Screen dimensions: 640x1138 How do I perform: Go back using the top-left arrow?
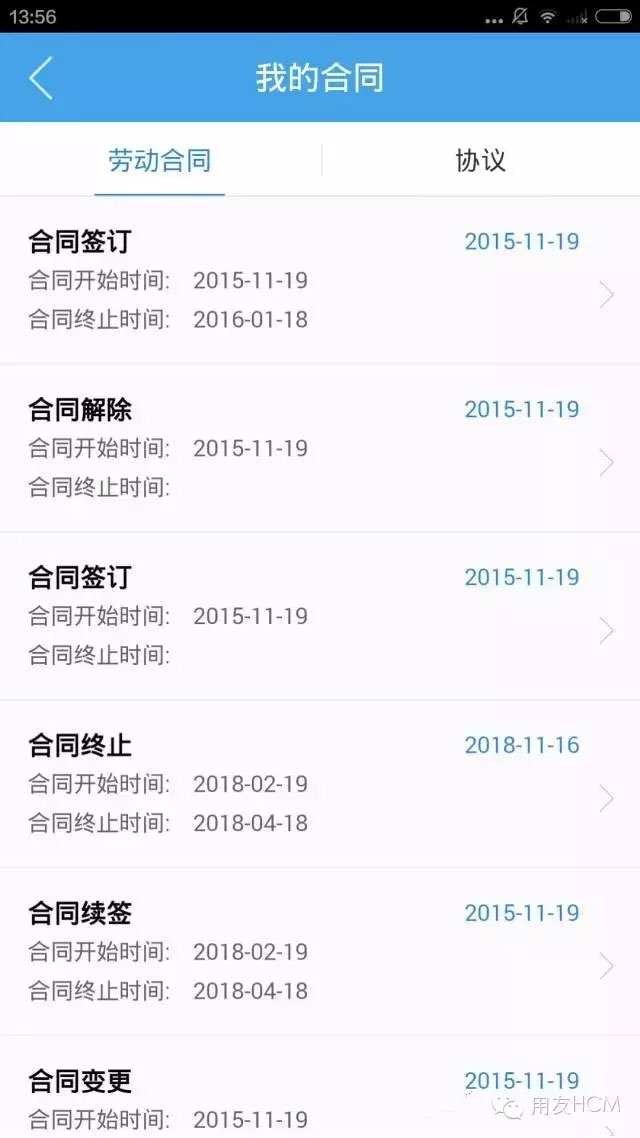pos(40,78)
